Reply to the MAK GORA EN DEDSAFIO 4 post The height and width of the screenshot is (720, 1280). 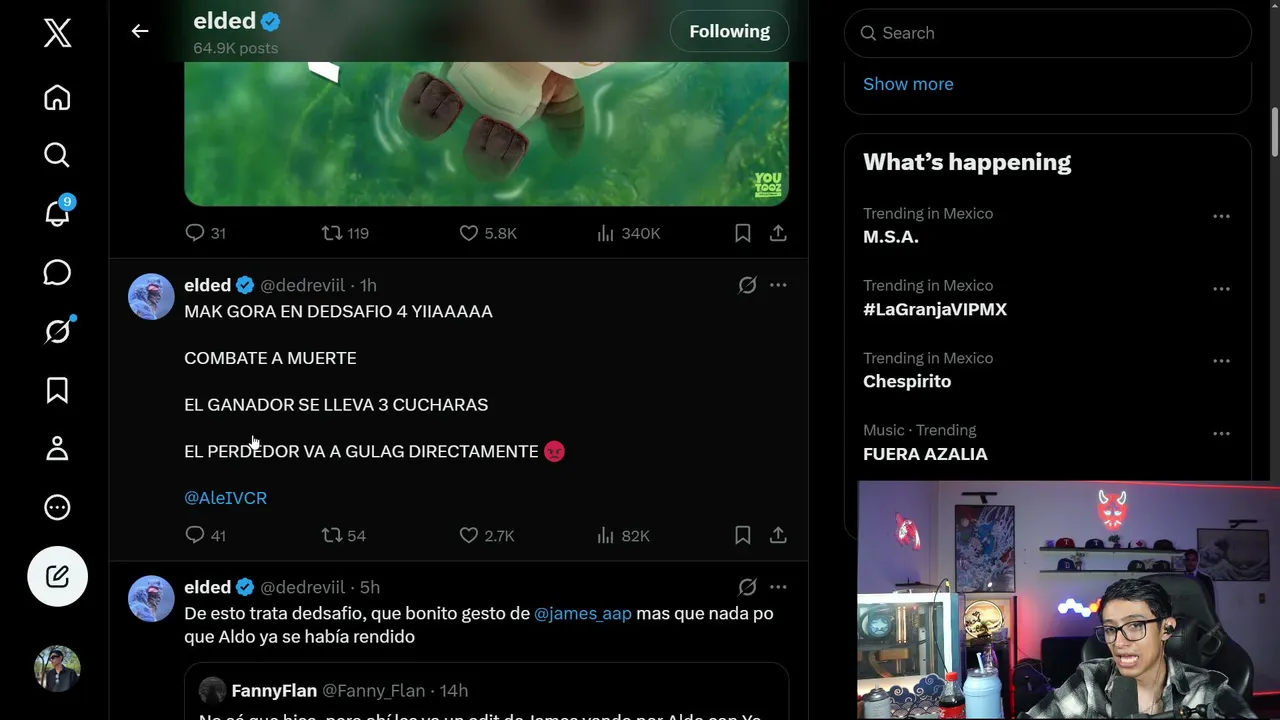[205, 536]
